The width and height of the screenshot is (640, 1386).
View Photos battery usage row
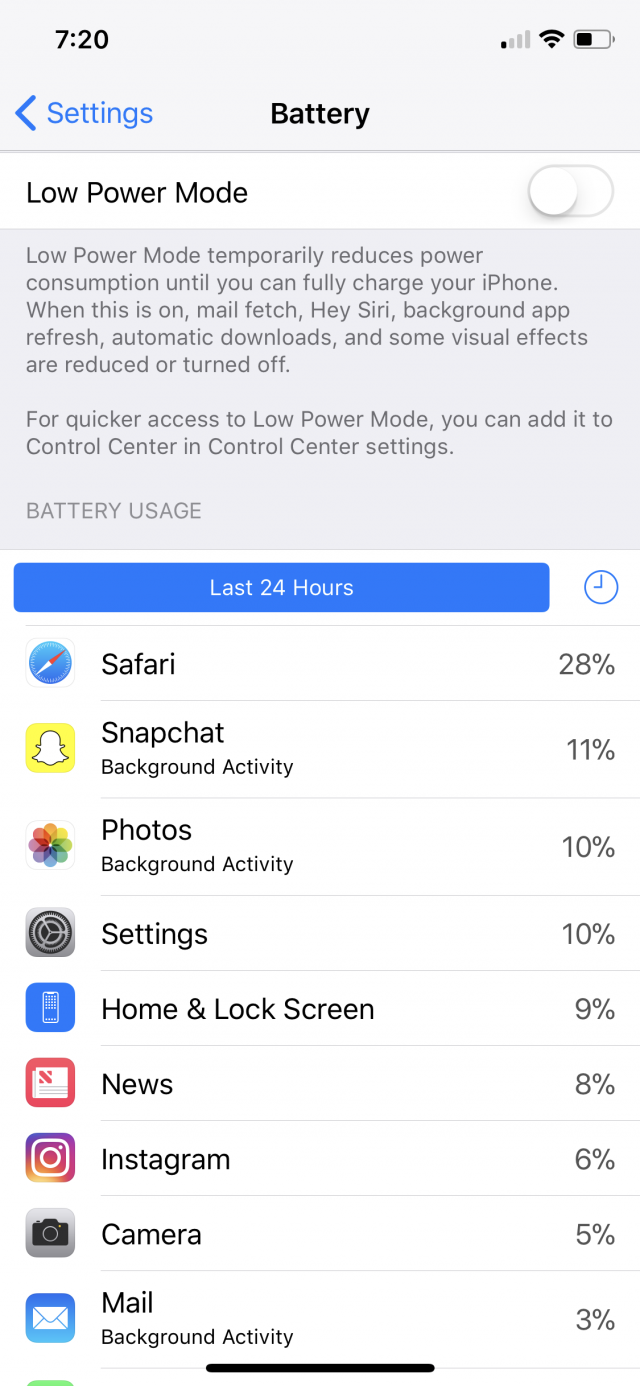coord(320,846)
